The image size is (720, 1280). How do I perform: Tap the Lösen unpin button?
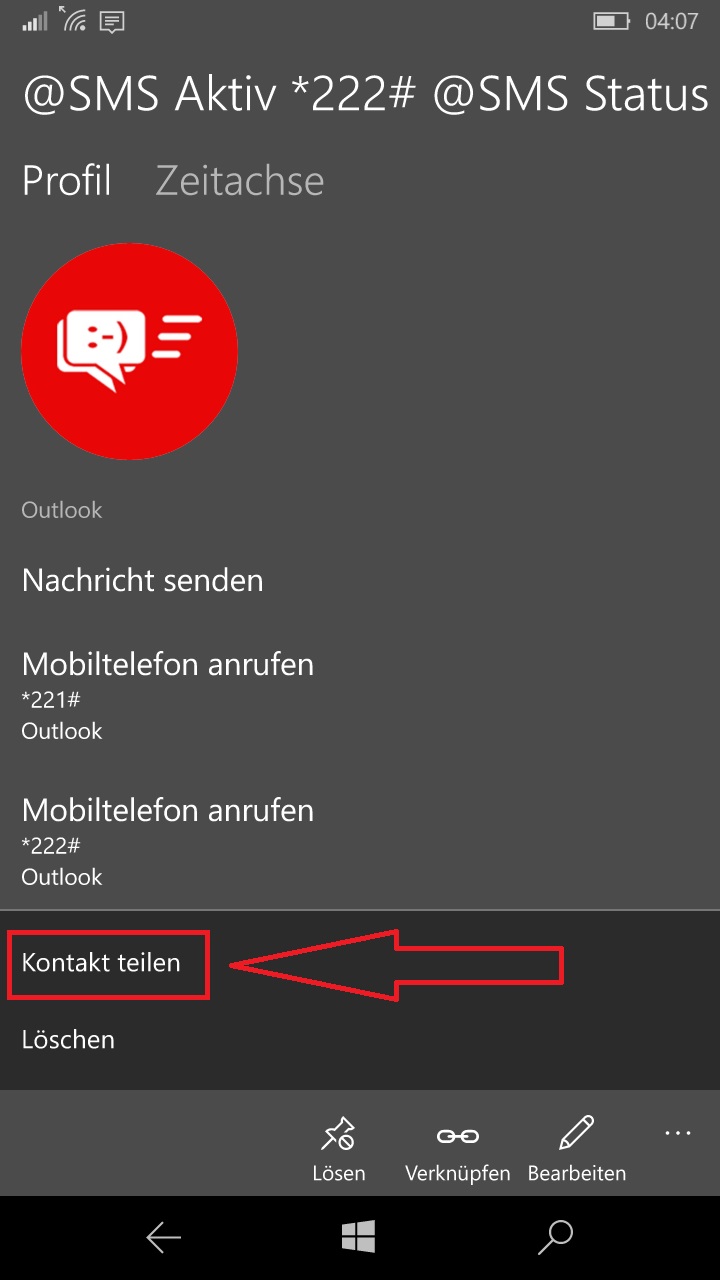coord(338,1149)
